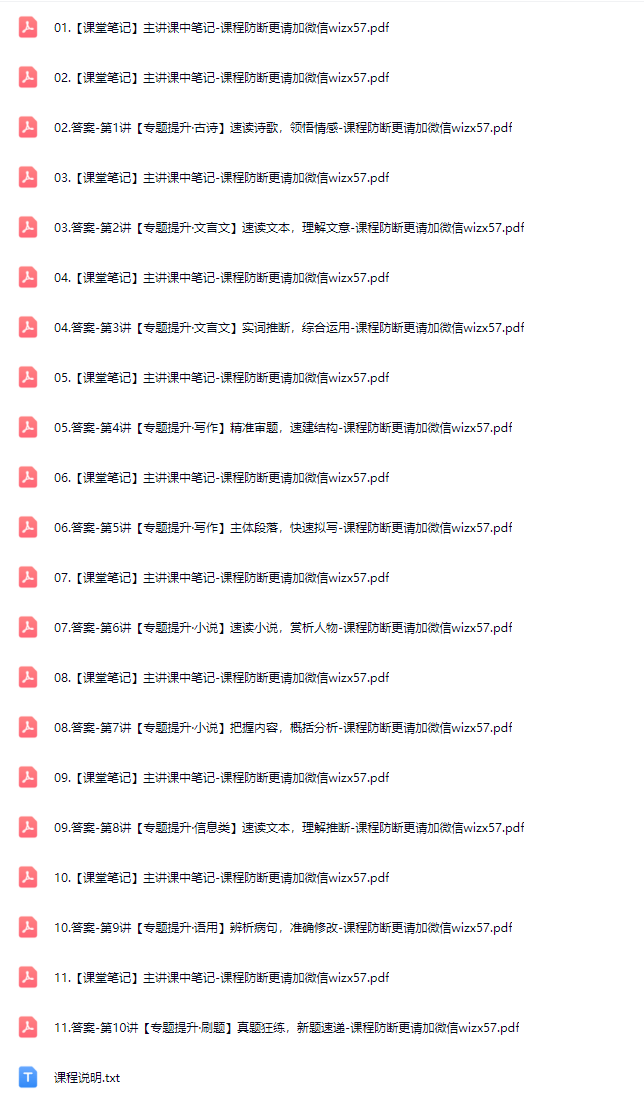Open the 07.【课堂笔记】 PDF file

point(222,578)
